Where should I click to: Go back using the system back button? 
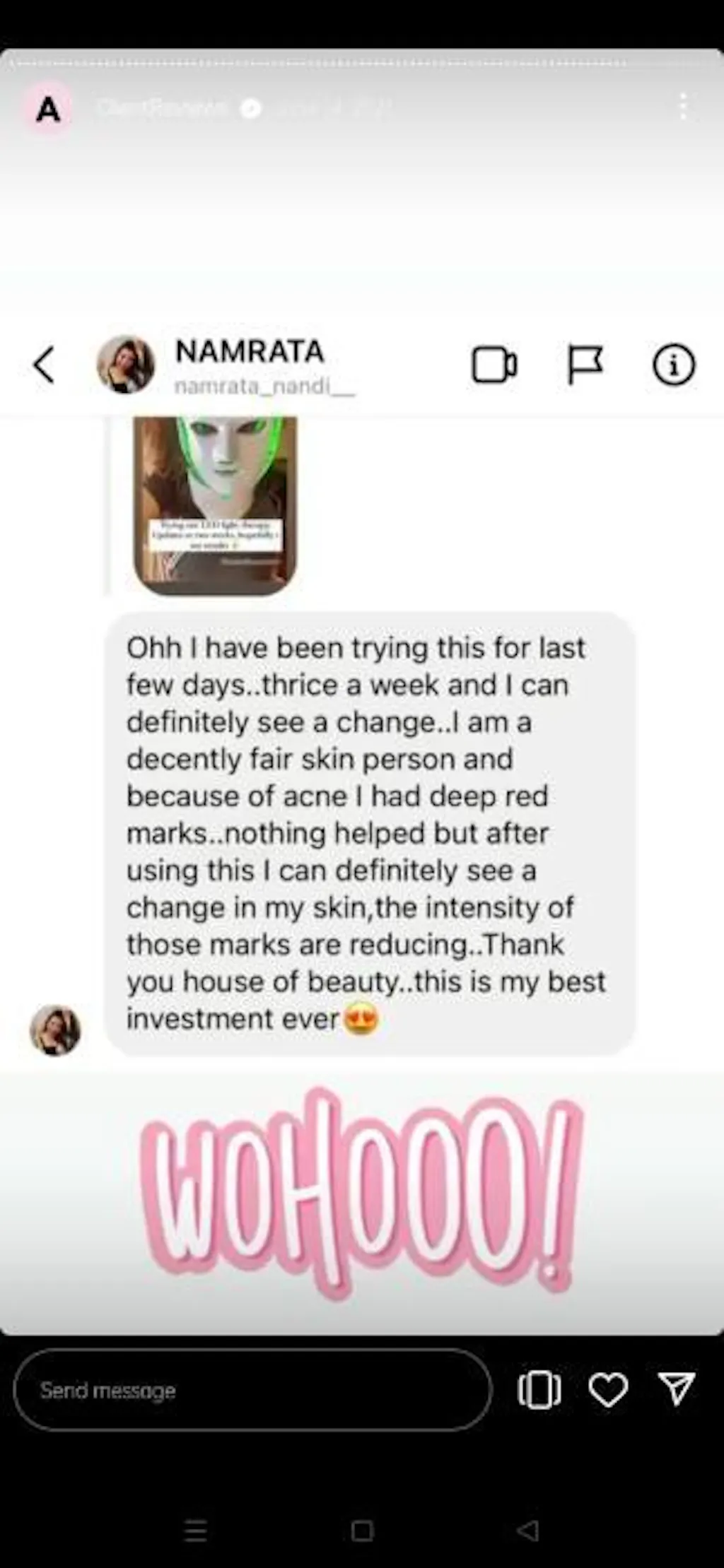[x=527, y=1531]
